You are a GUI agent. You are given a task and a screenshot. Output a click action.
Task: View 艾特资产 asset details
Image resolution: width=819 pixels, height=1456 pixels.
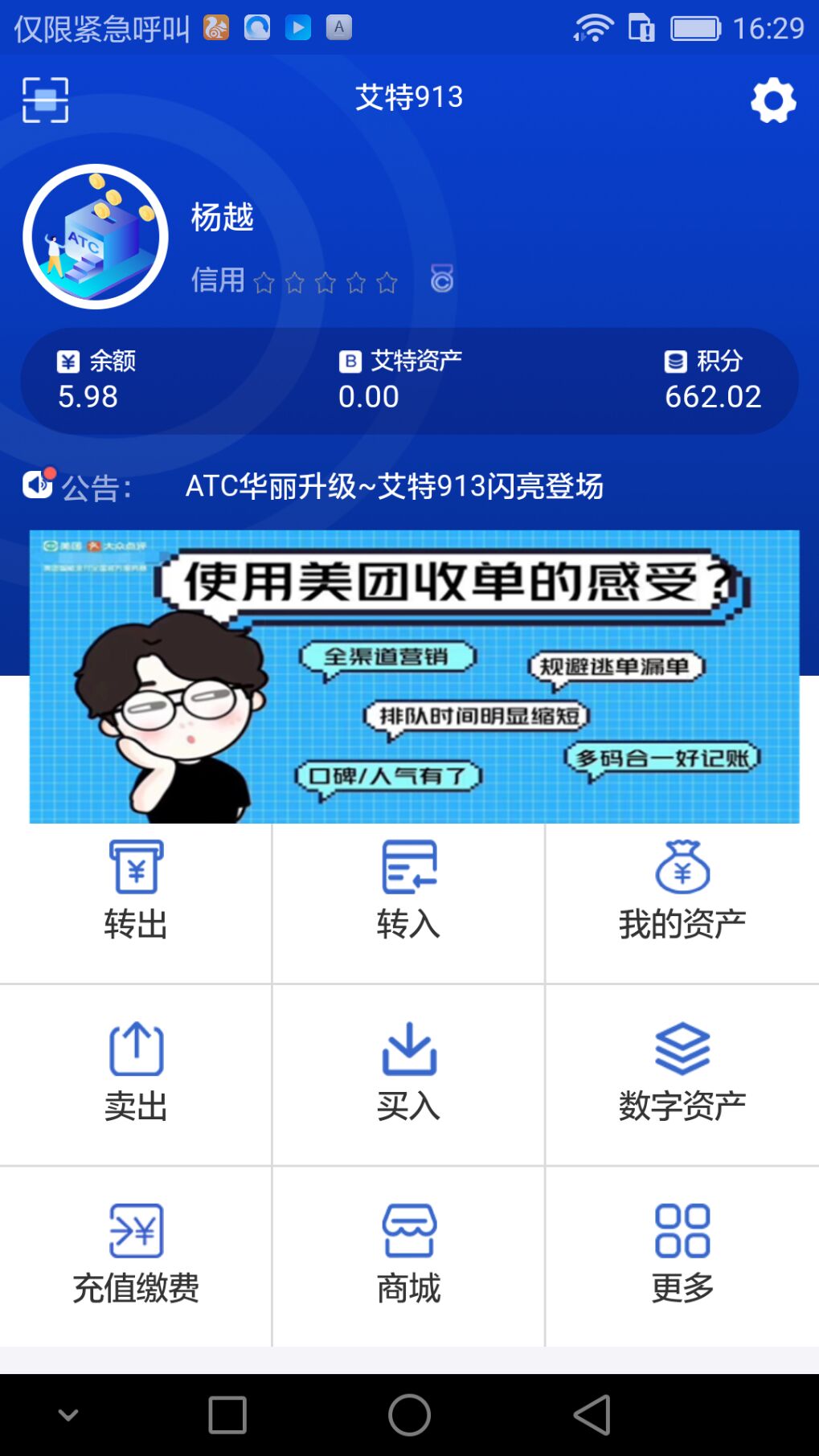[399, 381]
